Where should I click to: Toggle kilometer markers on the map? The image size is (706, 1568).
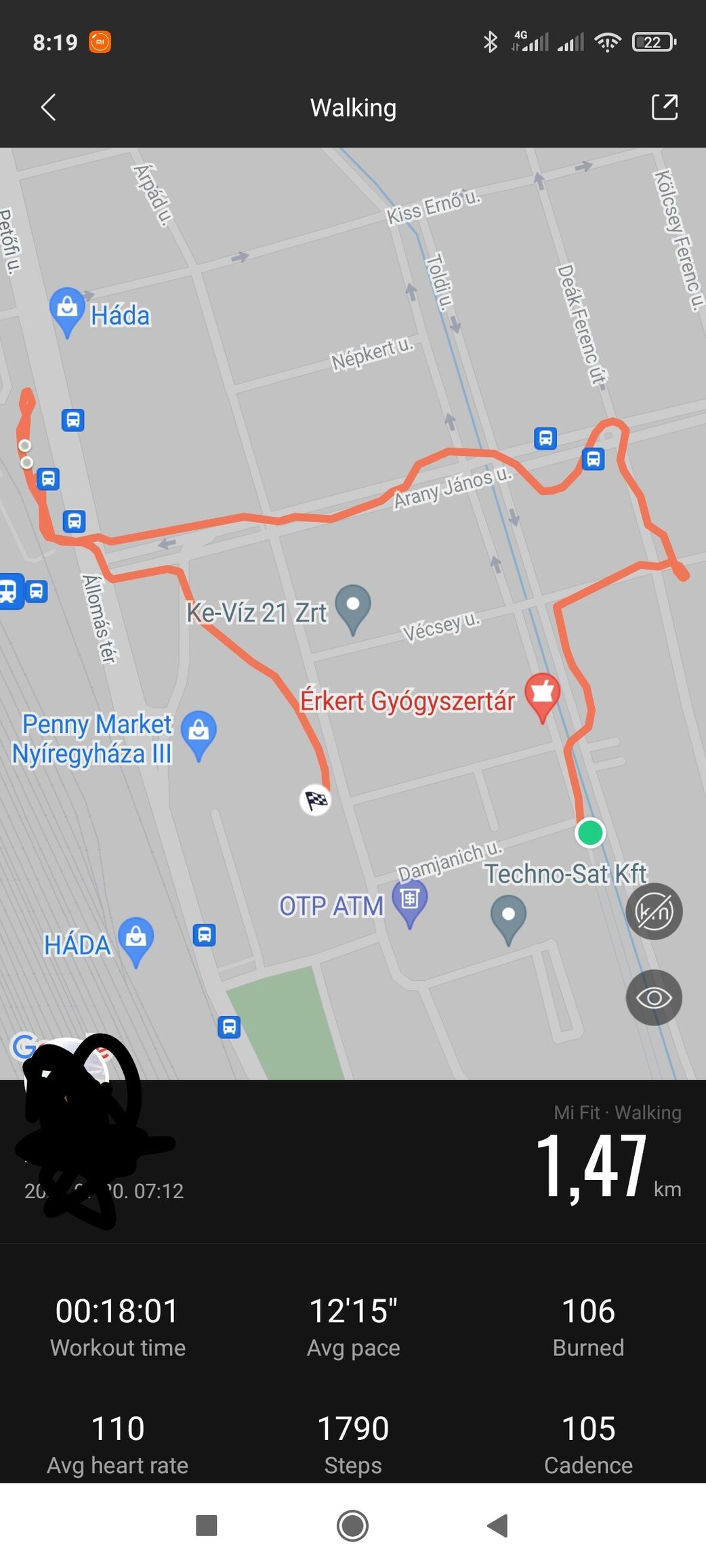coord(654,912)
